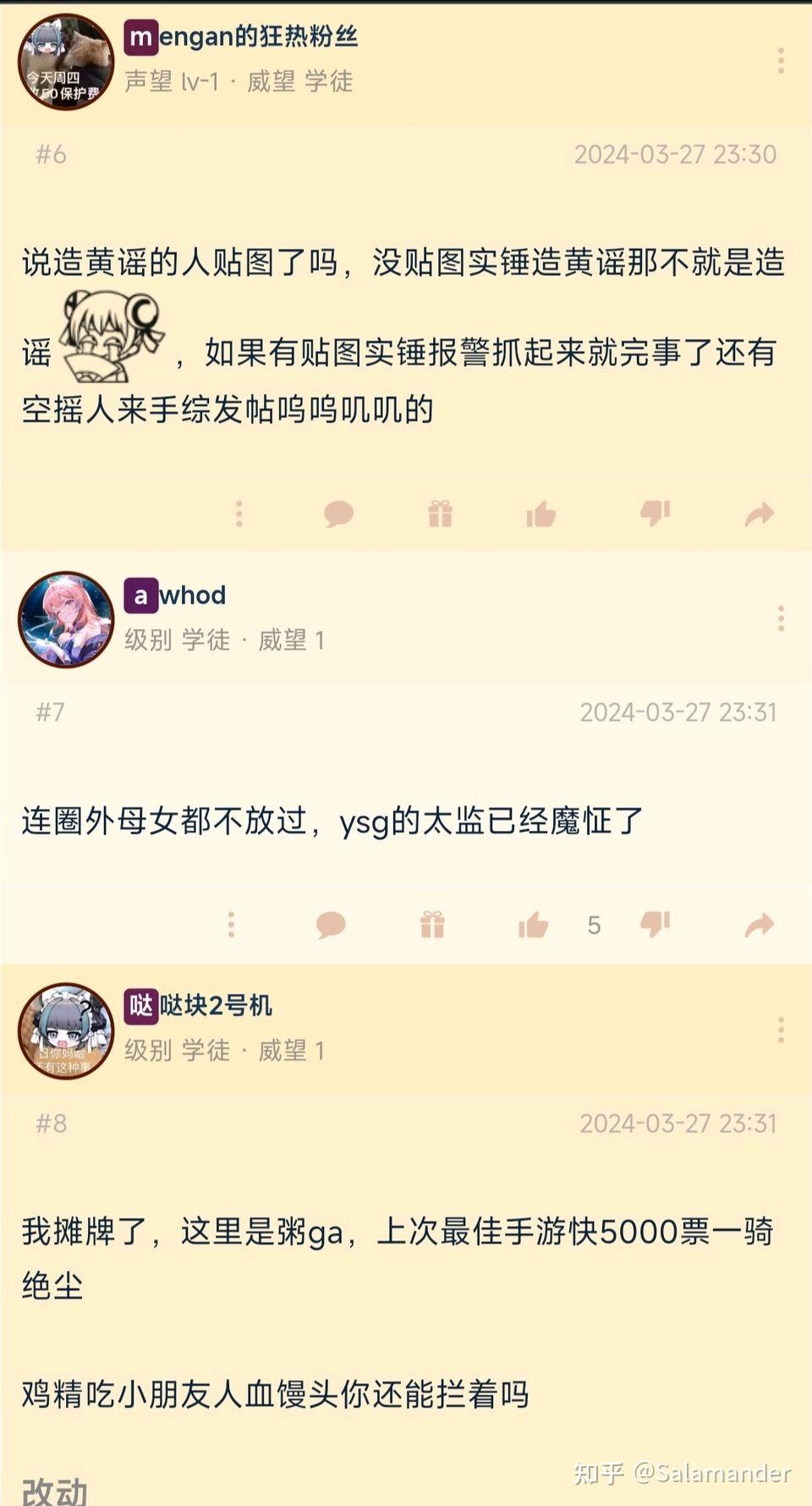Open awhod's profile avatar

pyautogui.click(x=65, y=618)
